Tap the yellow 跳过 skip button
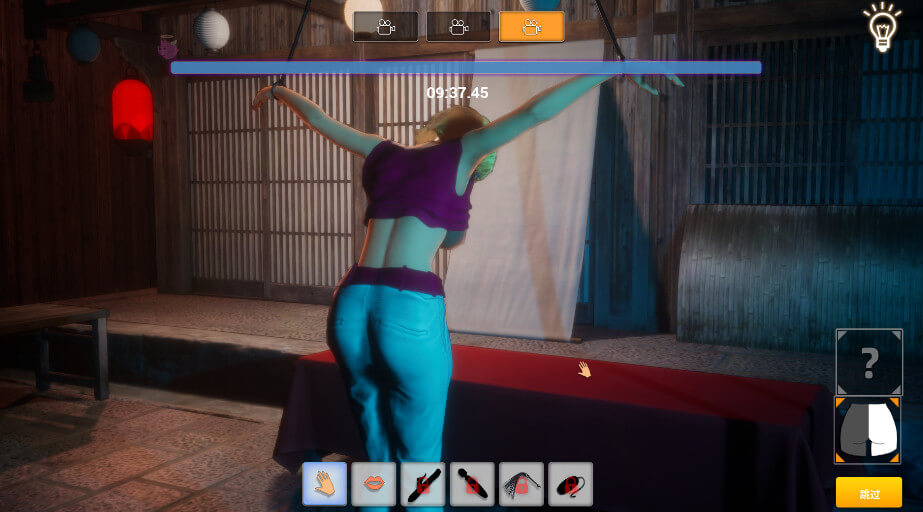Viewport: 923px width, 512px height. coord(869,493)
